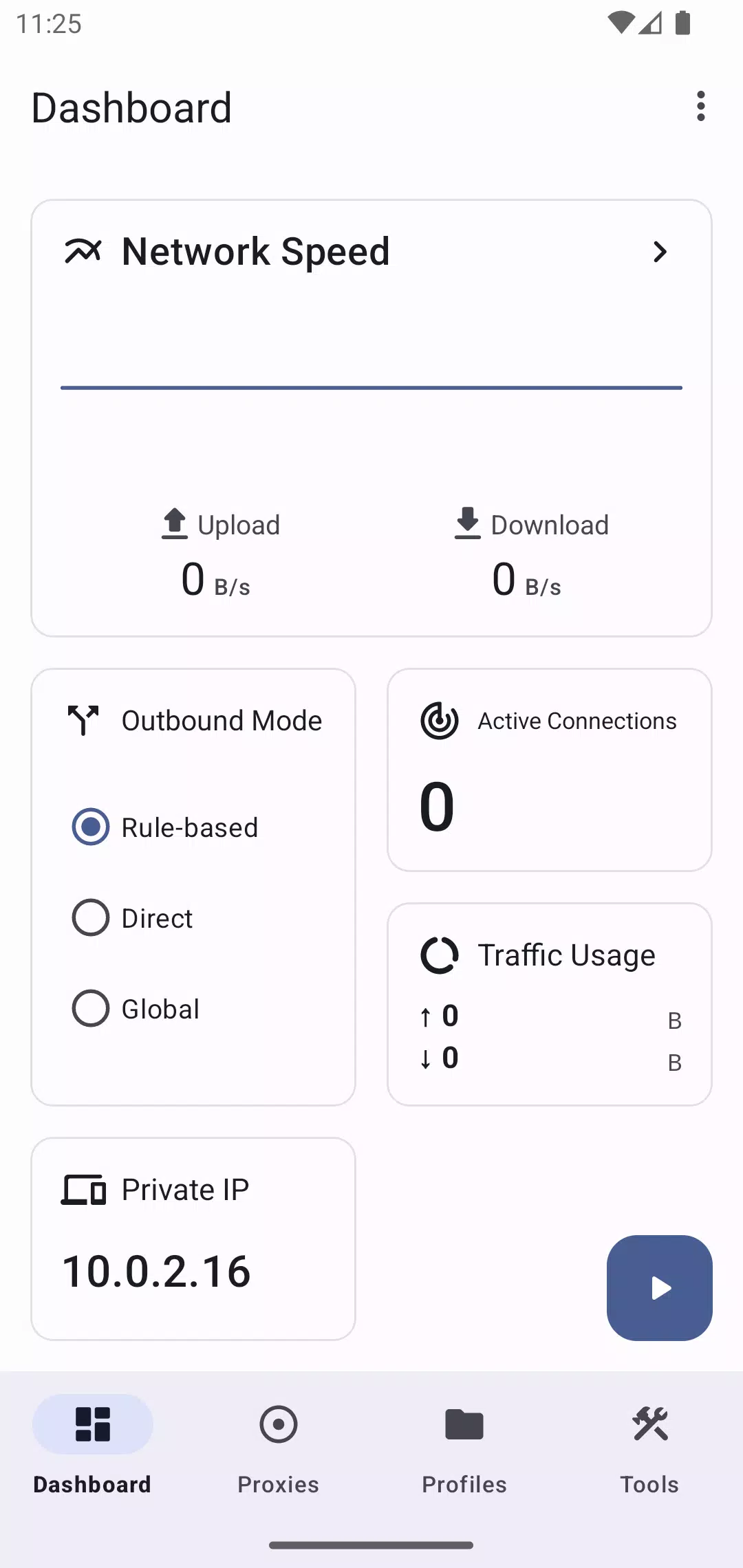Expand the Network Speed details chevron
Viewport: 743px width, 1568px height.
pos(660,252)
